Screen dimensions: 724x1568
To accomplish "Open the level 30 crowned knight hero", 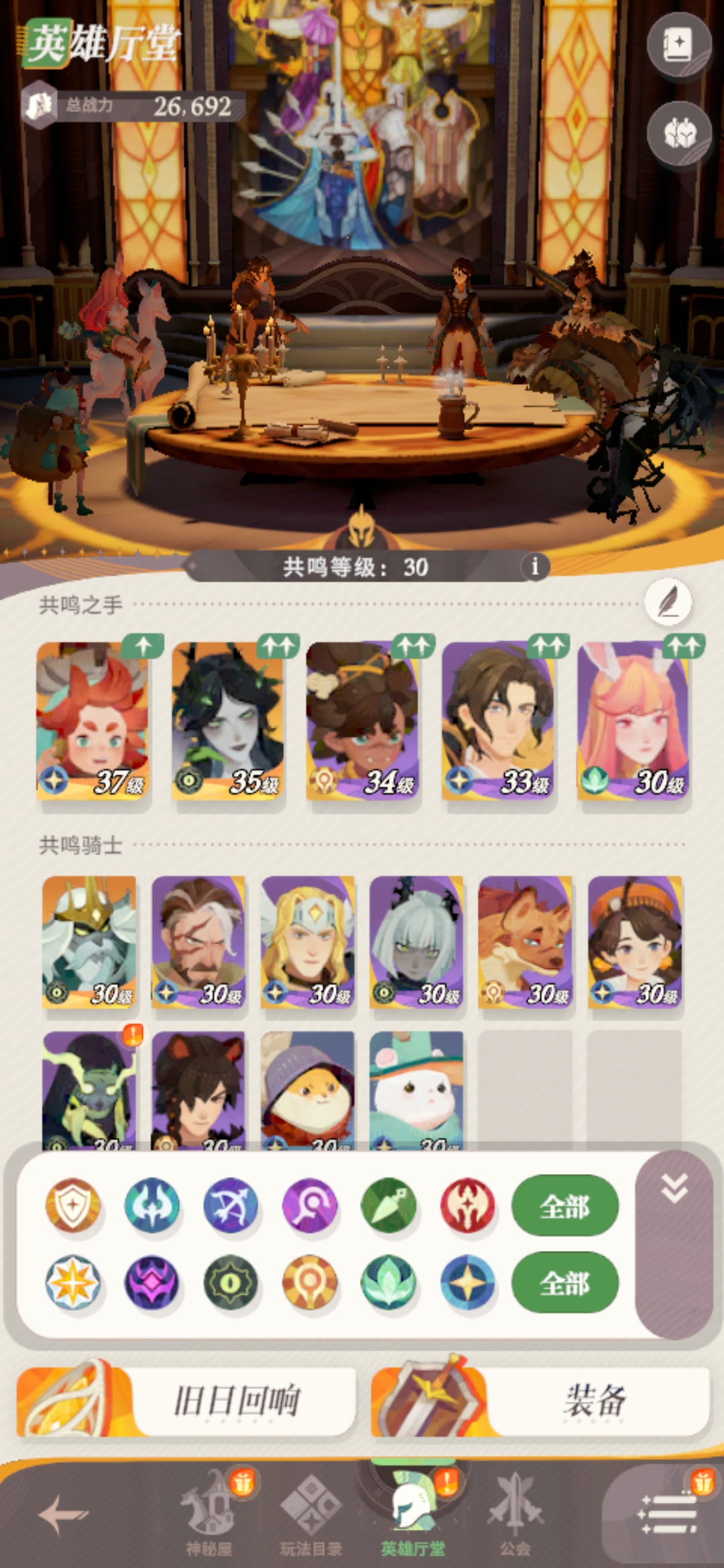I will 89,942.
